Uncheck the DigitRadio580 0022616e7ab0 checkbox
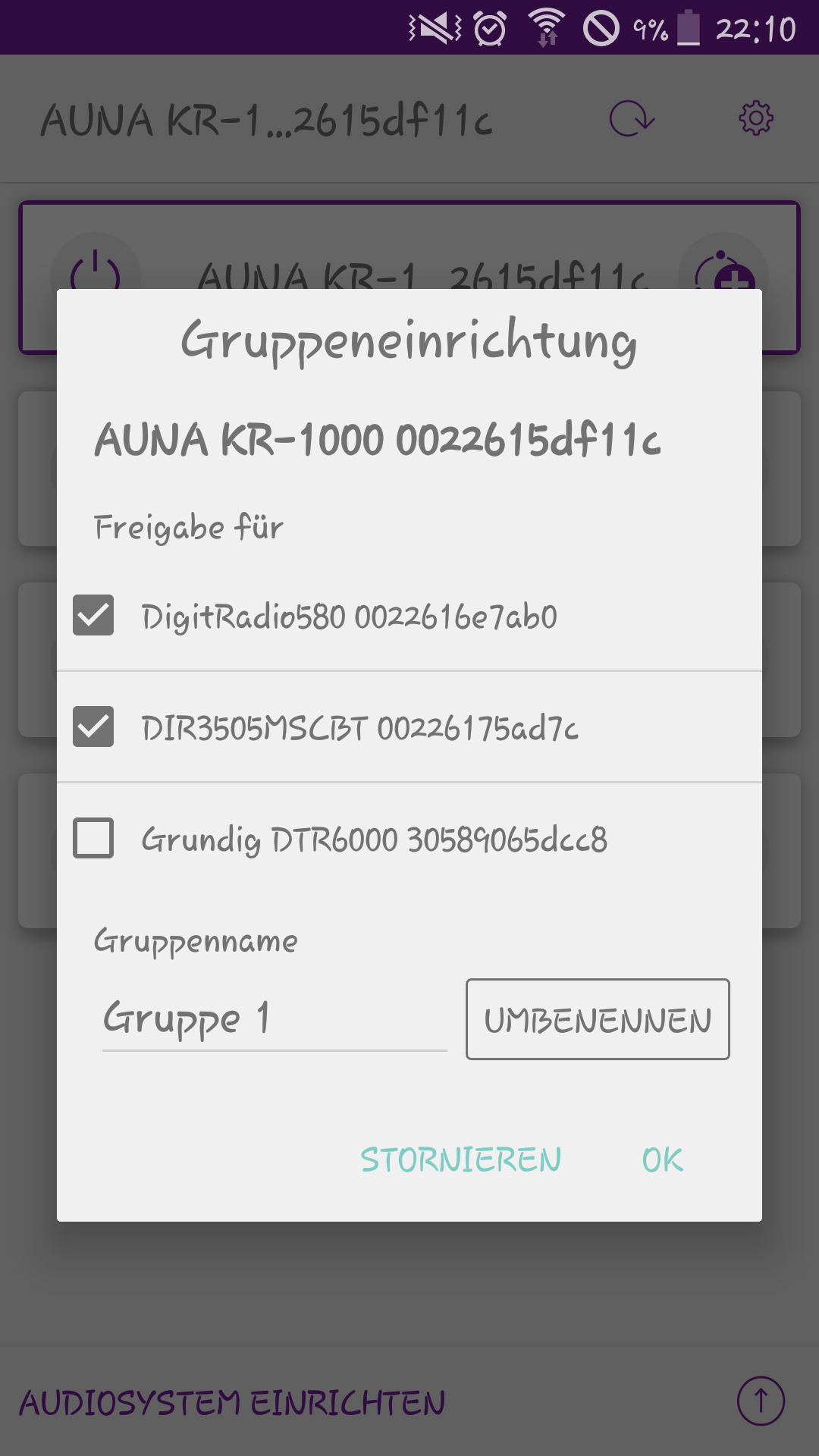This screenshot has height=1456, width=819. click(93, 615)
